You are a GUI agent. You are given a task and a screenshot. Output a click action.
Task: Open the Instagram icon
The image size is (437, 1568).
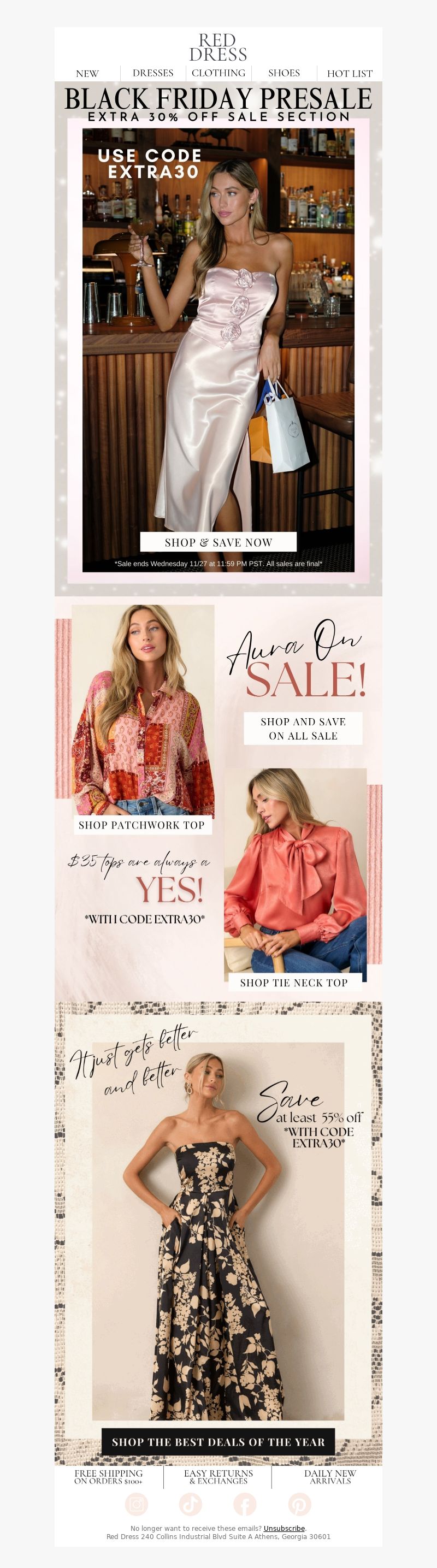tap(137, 1504)
